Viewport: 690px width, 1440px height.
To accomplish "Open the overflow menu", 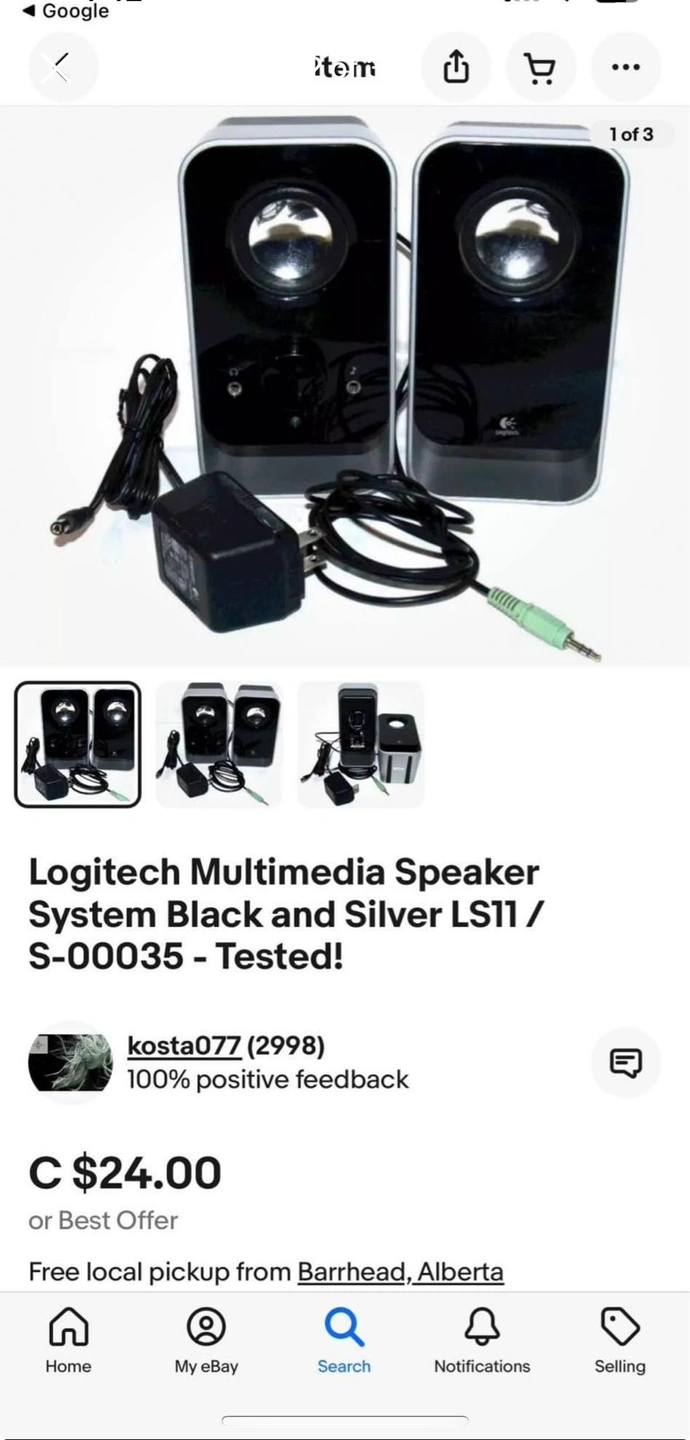I will (x=625, y=67).
